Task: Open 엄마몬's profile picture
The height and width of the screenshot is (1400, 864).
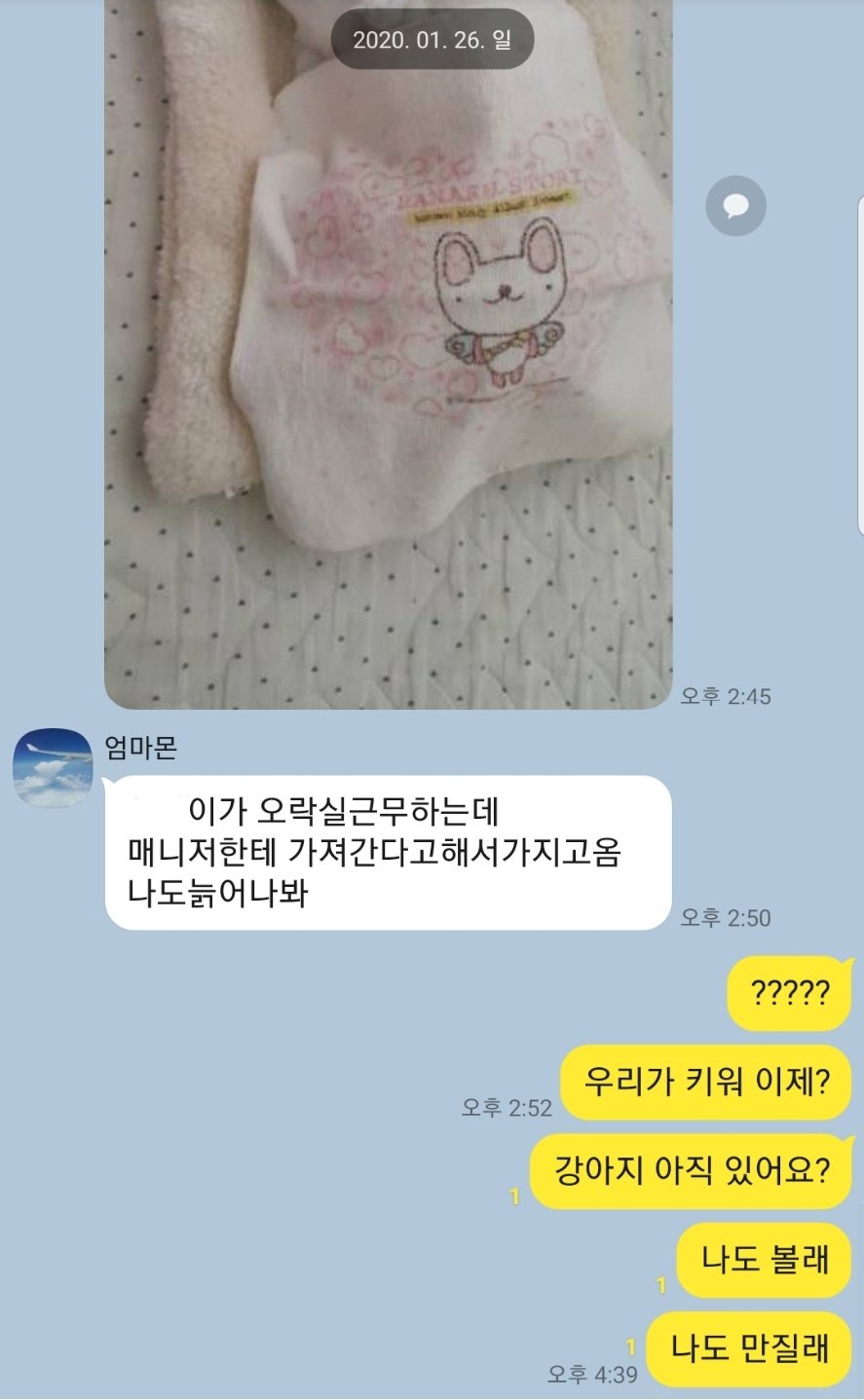Action: pos(53,767)
